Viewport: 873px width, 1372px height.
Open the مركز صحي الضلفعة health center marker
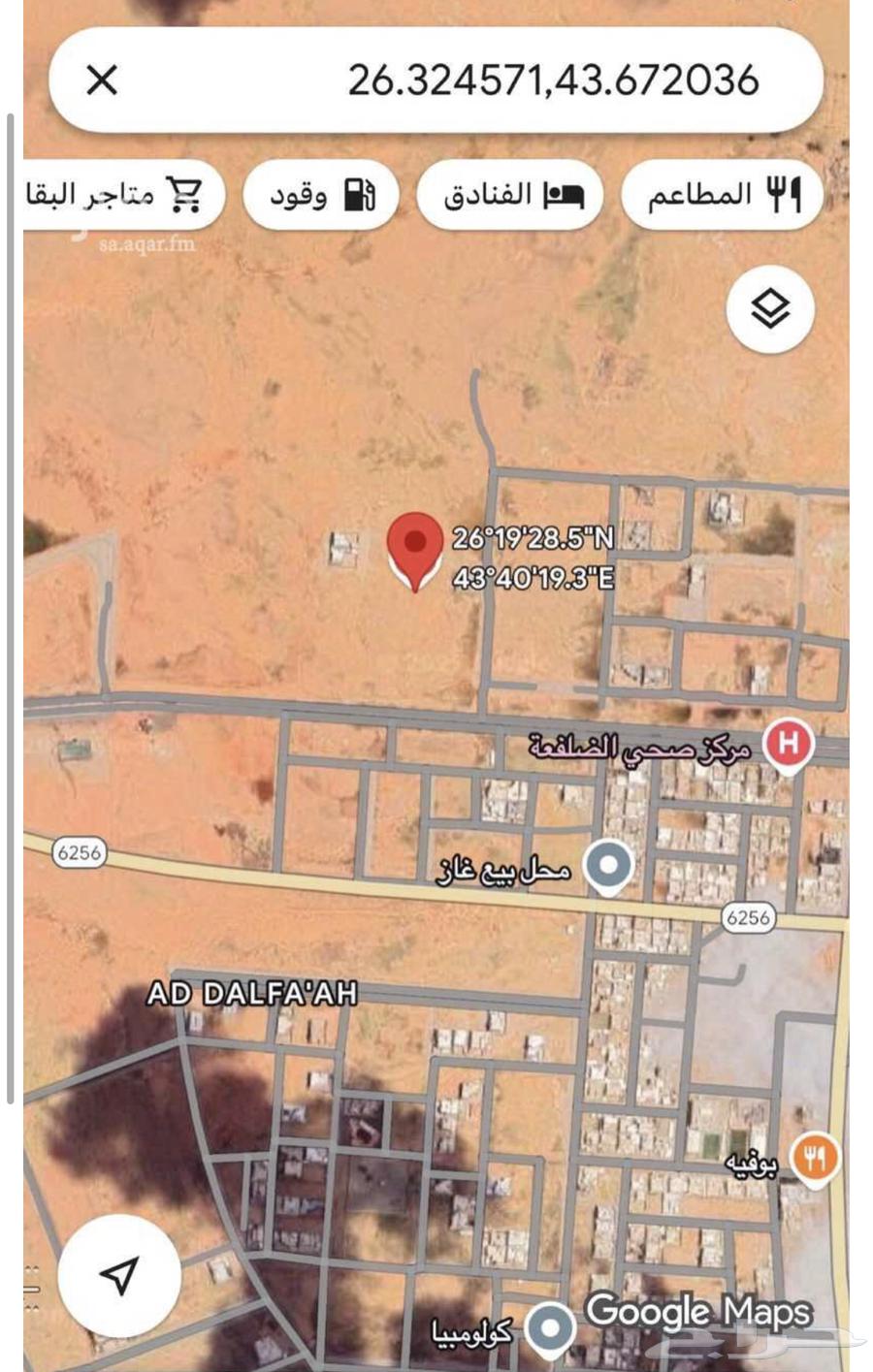[788, 744]
